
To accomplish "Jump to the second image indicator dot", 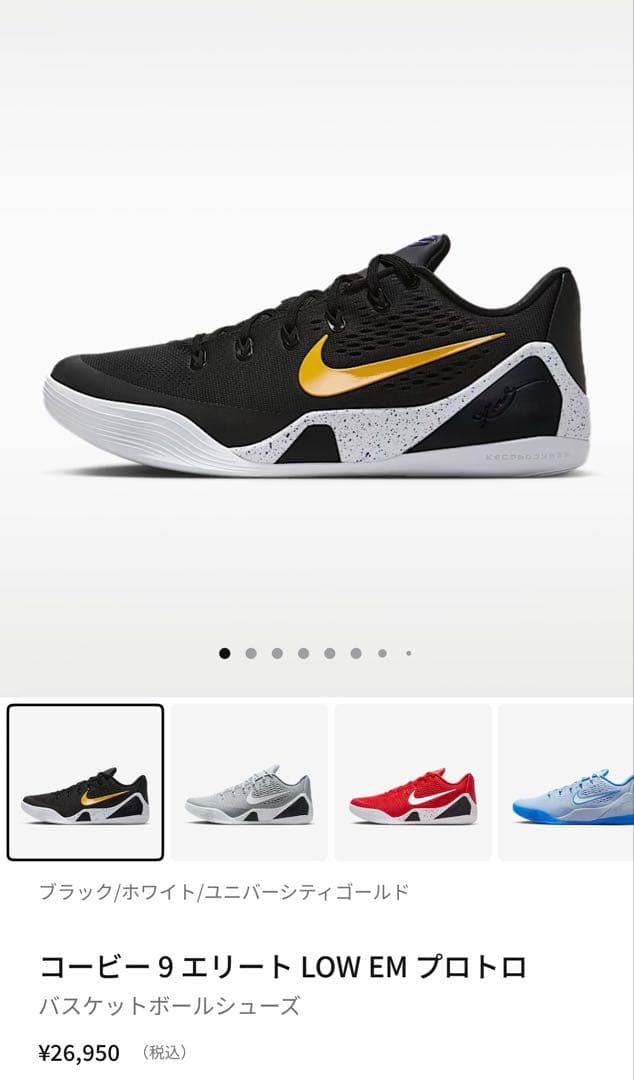I will [251, 653].
